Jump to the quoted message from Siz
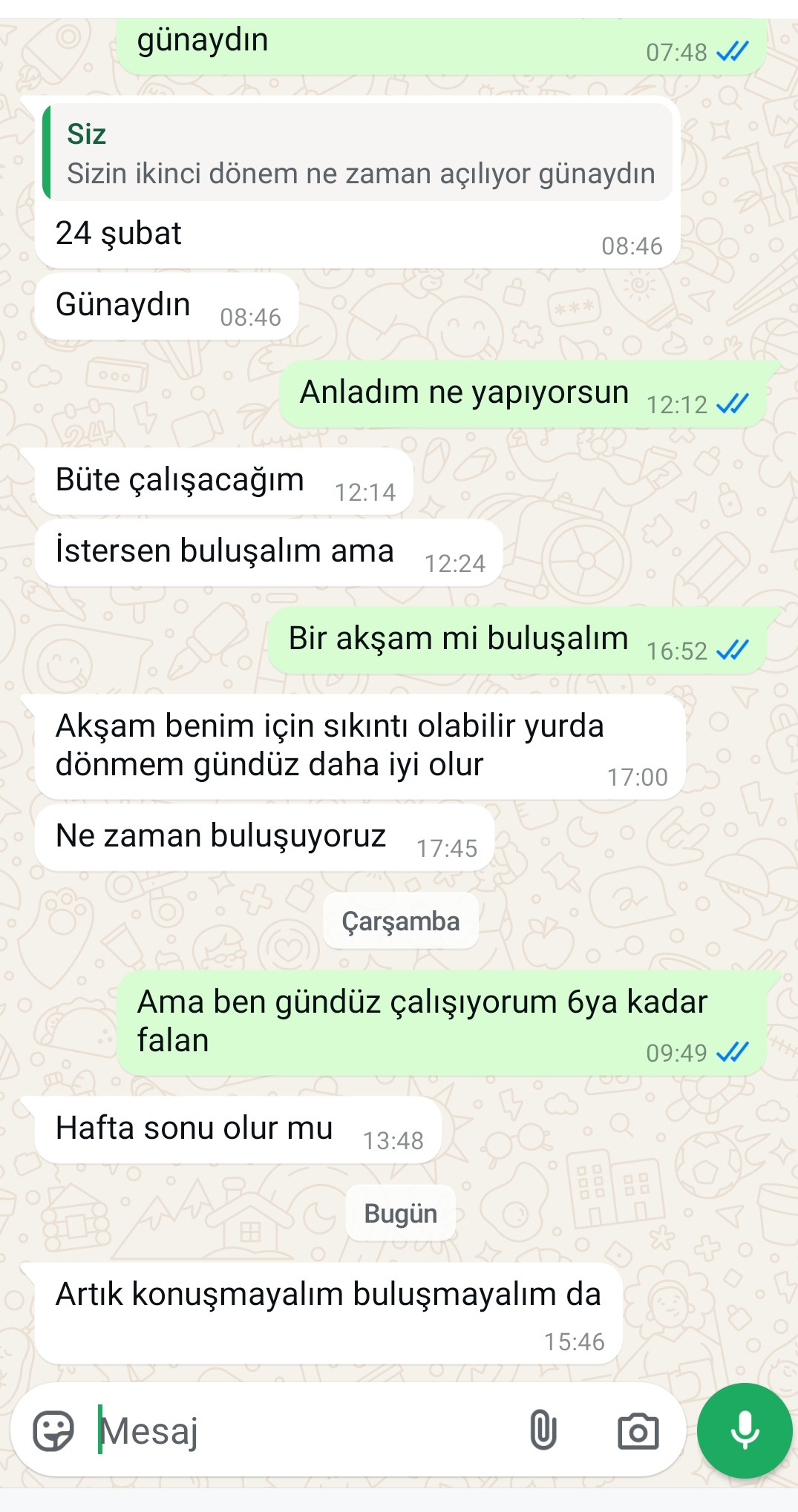Viewport: 798px width, 1512px height. click(x=358, y=154)
